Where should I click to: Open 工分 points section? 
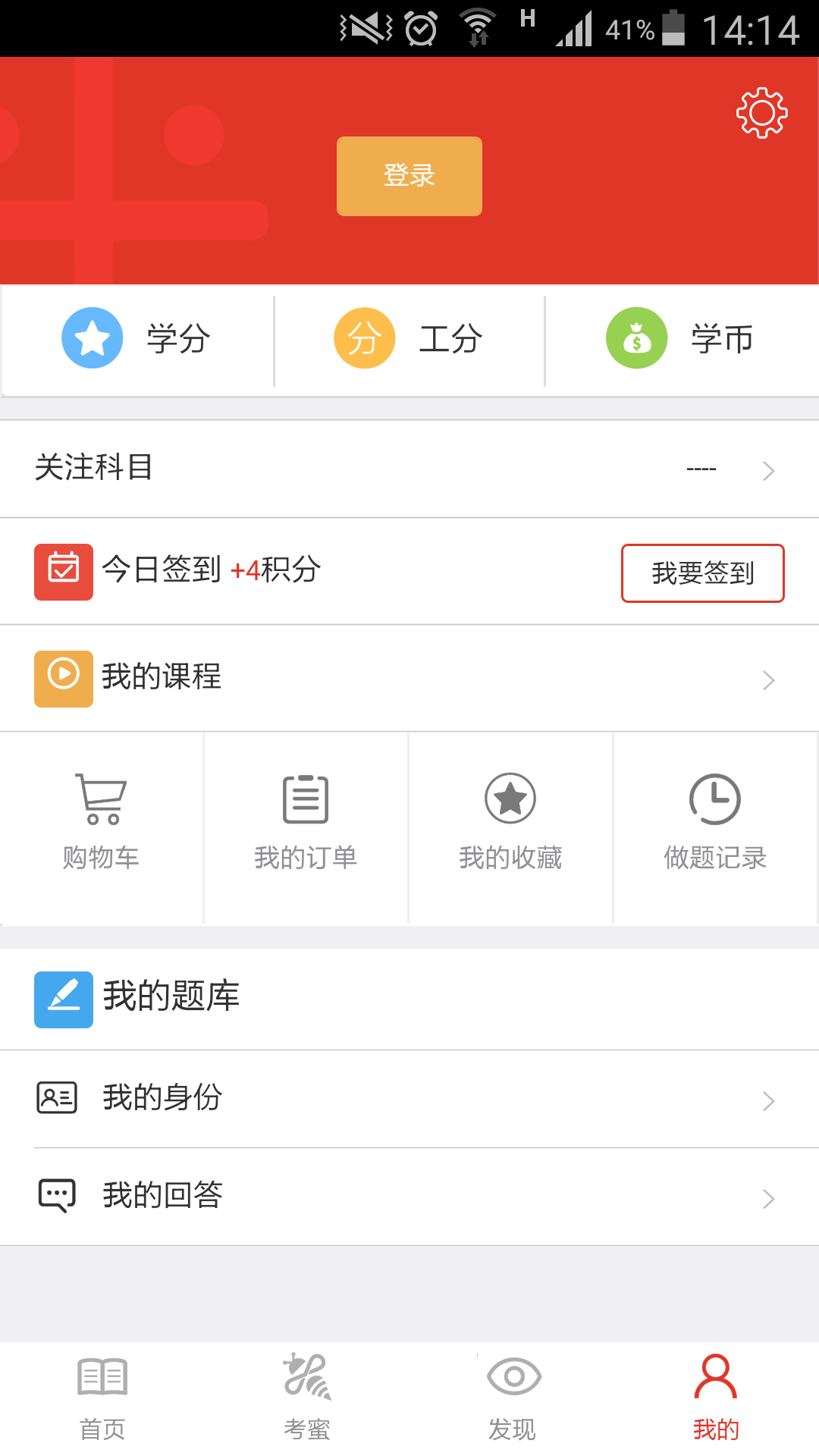click(409, 339)
